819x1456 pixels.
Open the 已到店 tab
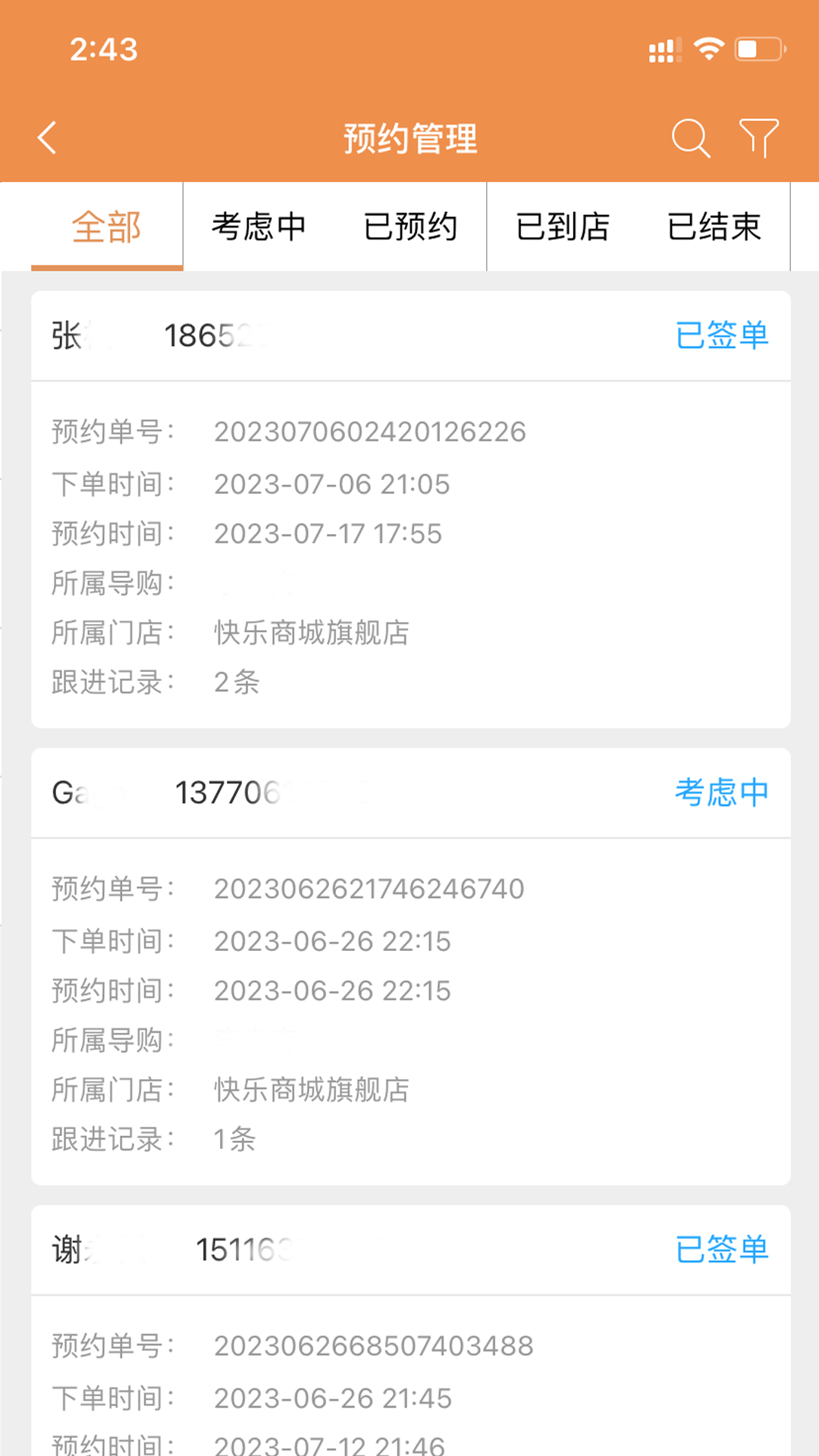562,226
